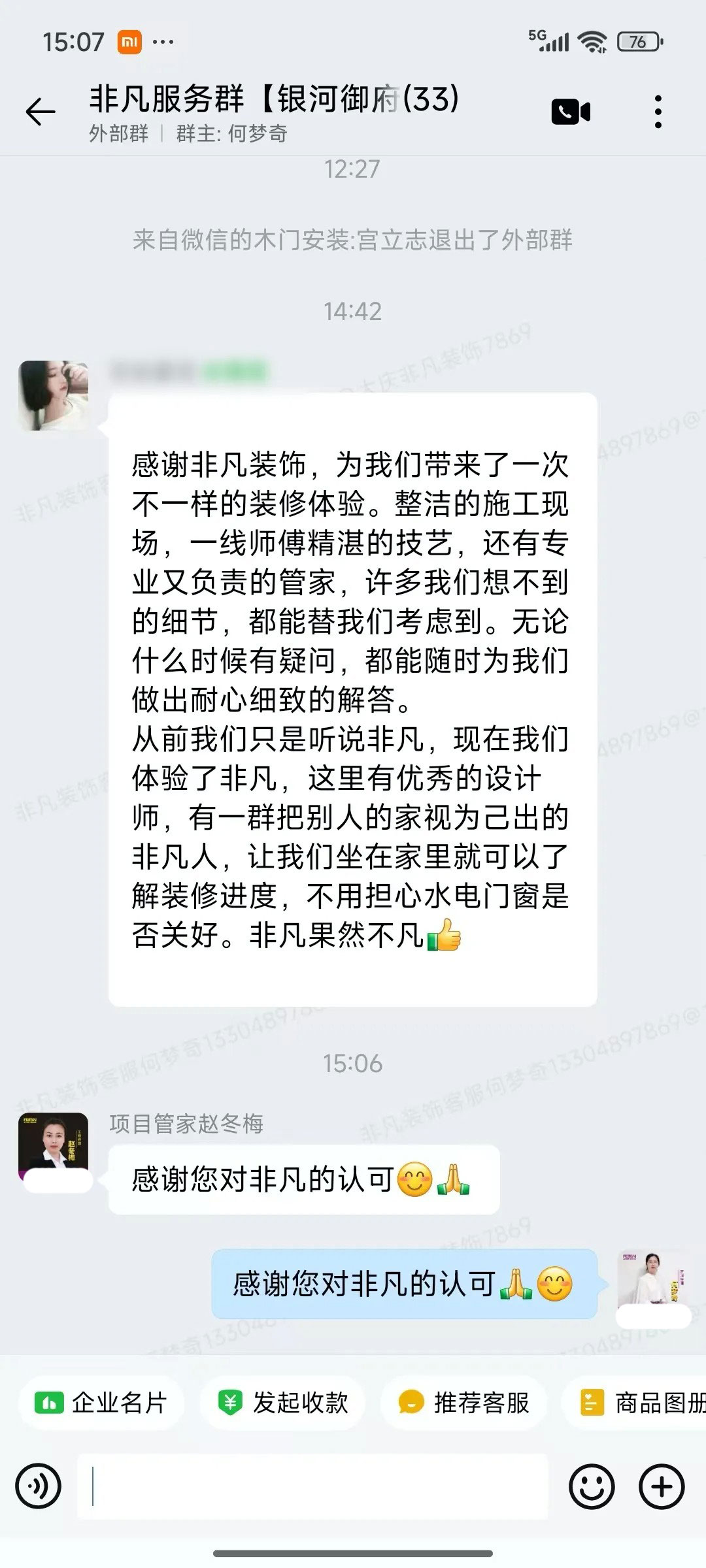Open the plus attachment menu
The height and width of the screenshot is (1568, 706).
(662, 1486)
